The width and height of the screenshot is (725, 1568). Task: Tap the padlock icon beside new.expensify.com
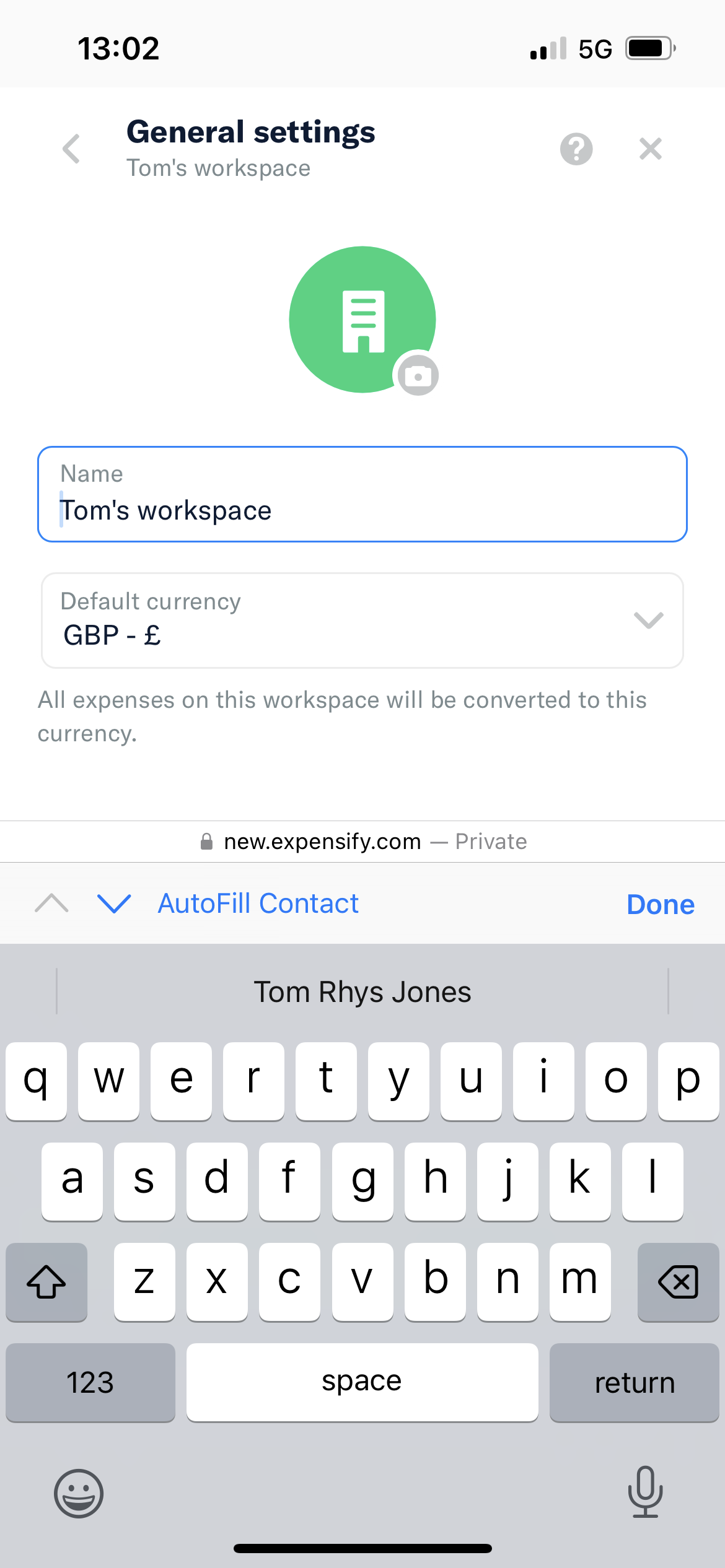pos(208,841)
